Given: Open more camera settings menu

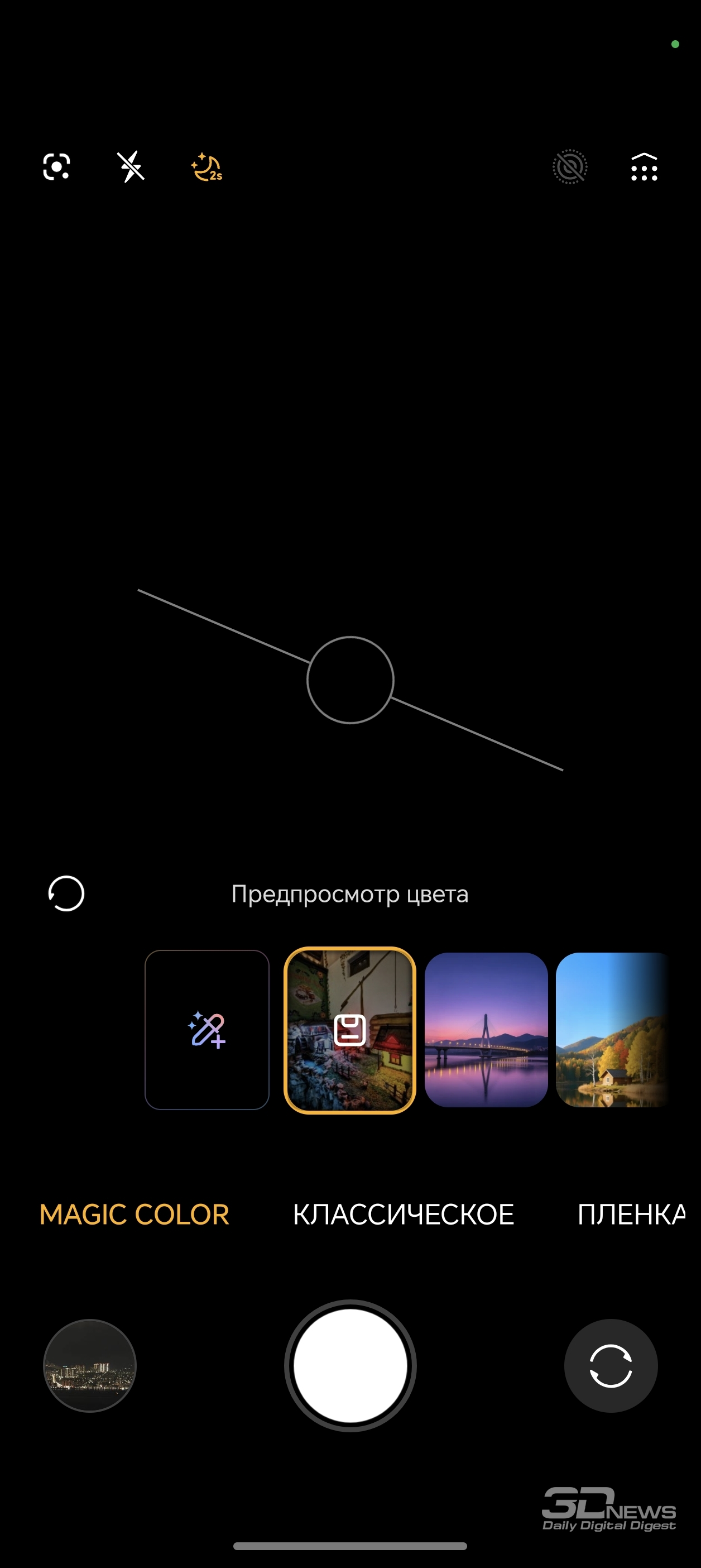Looking at the screenshot, I should [x=644, y=168].
